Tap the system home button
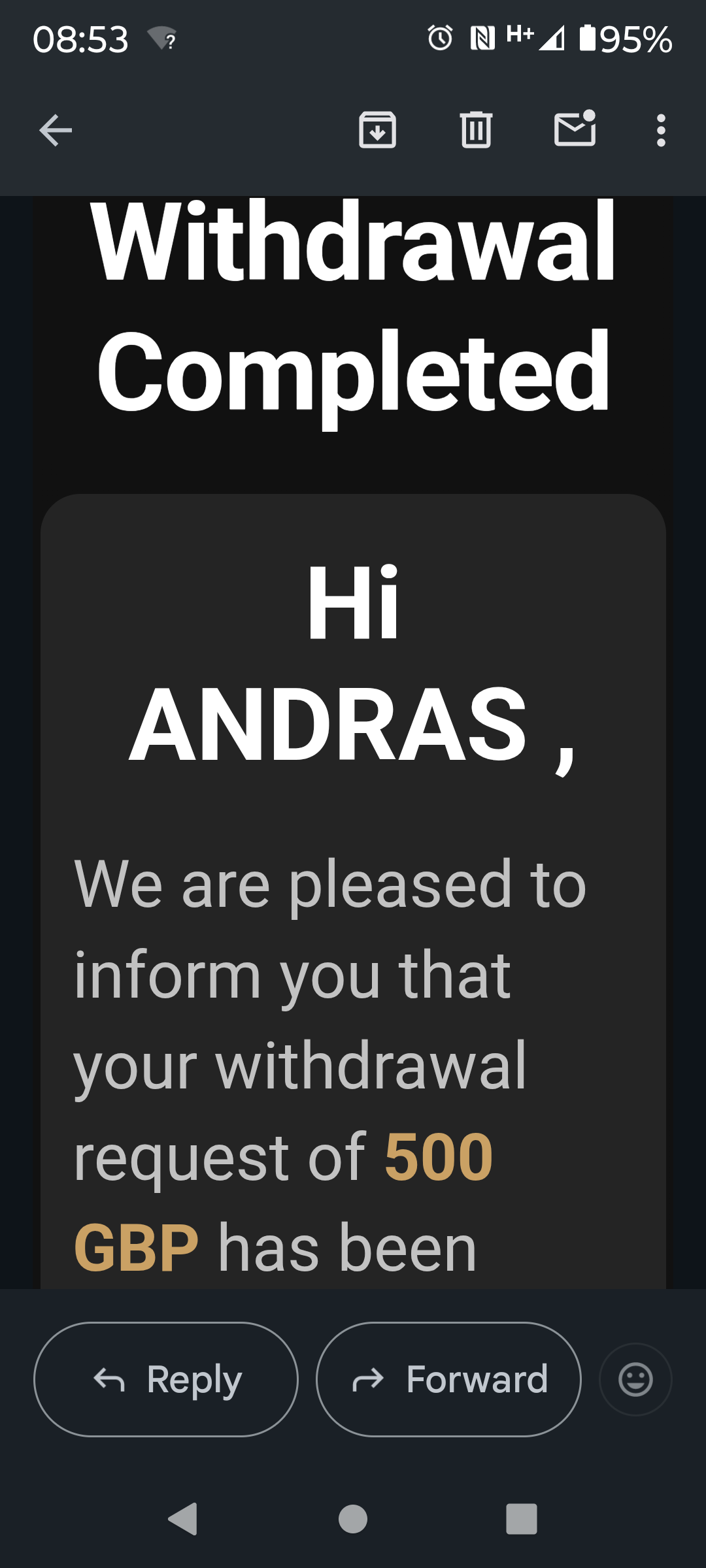This screenshot has width=706, height=1568. pos(353,1518)
